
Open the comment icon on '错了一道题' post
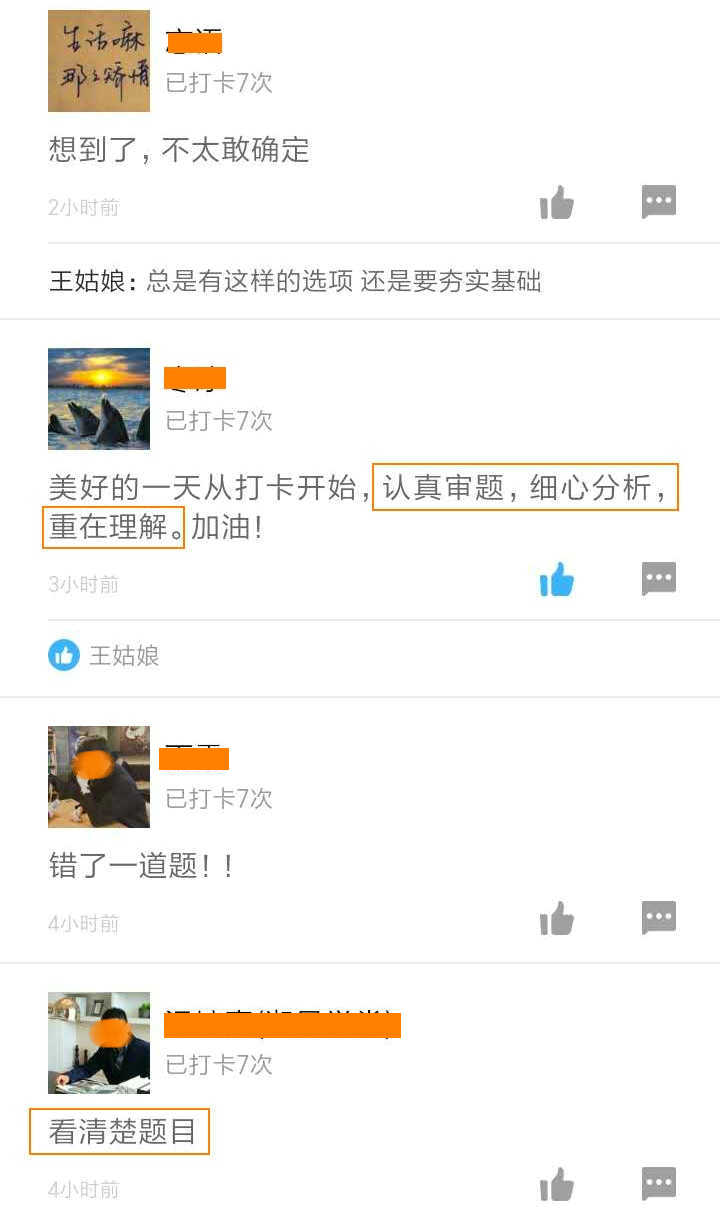point(659,917)
